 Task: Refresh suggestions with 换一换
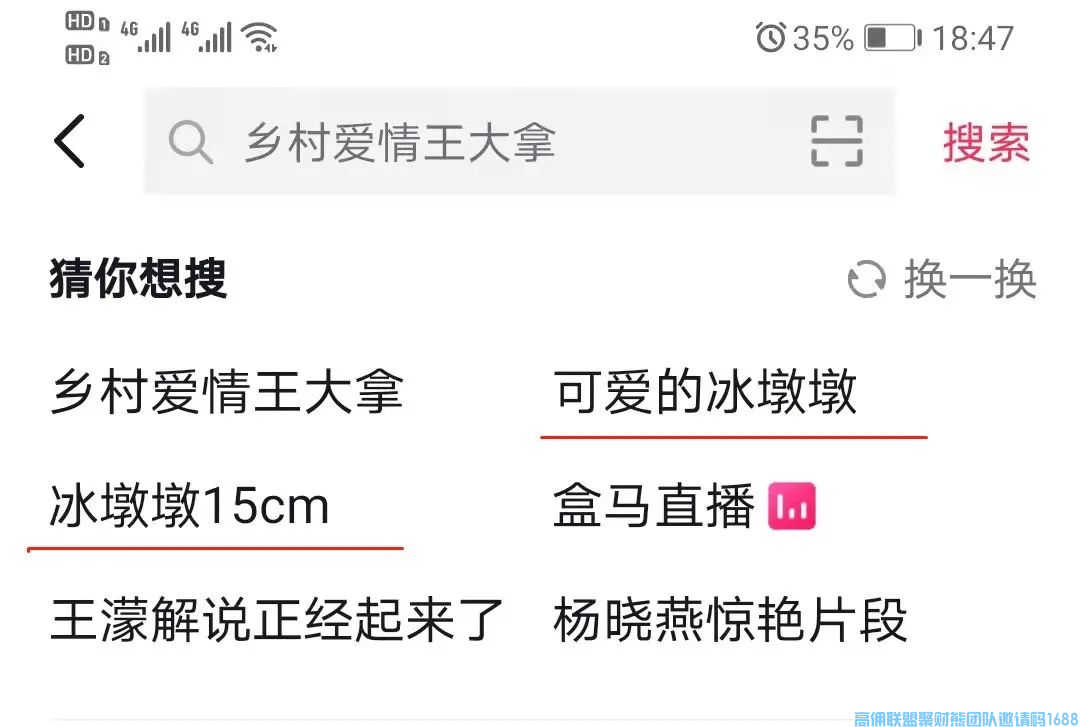pos(941,279)
